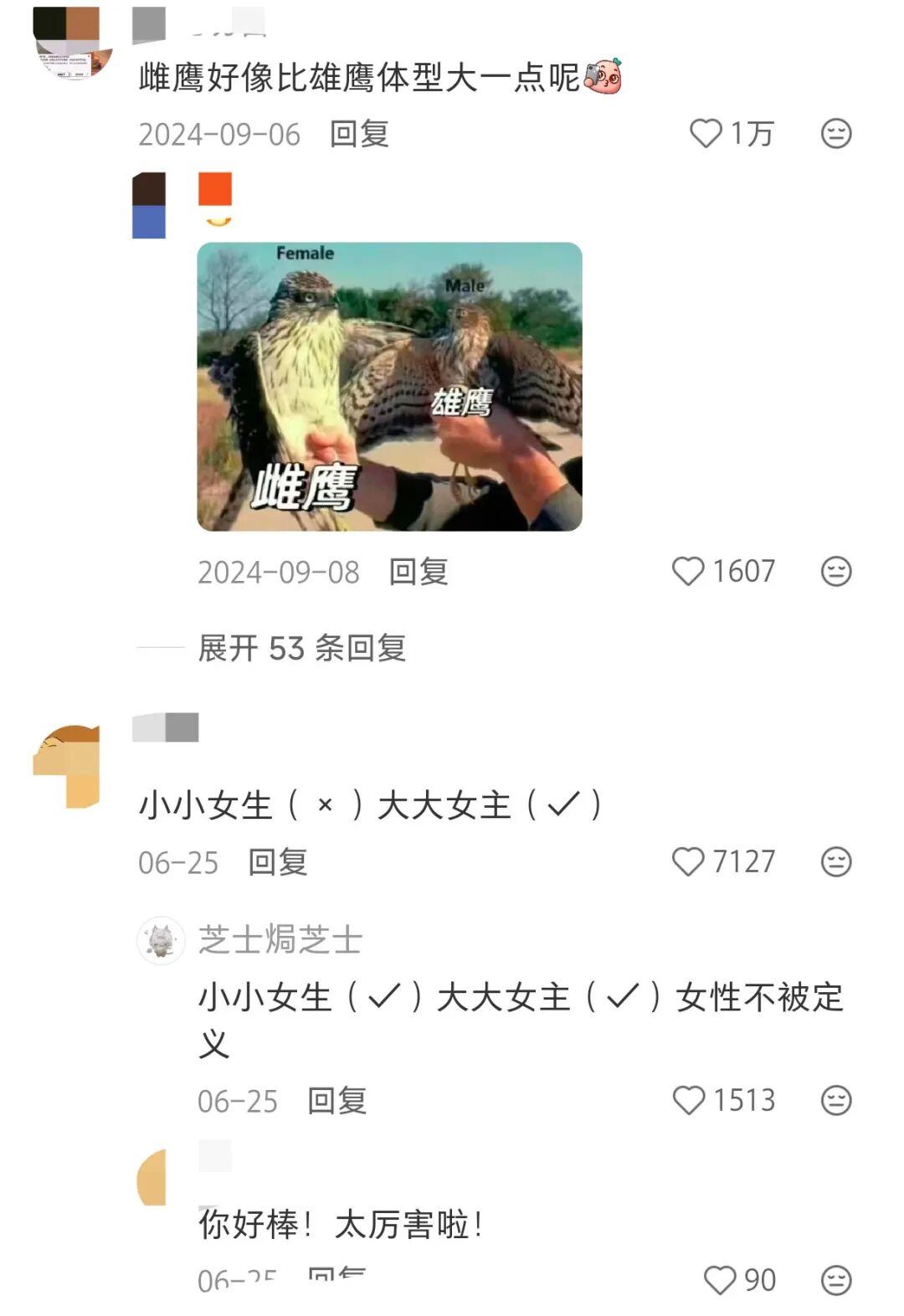The image size is (904, 1316).
Task: Dislike the 2024-09-06 comment
Action: pos(835,134)
